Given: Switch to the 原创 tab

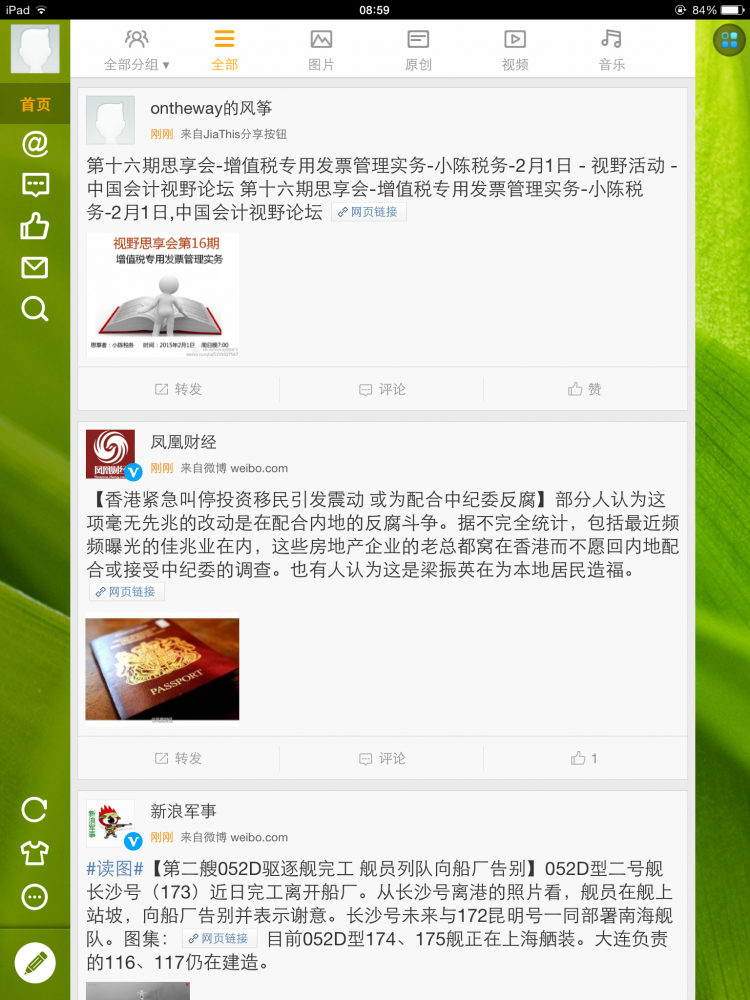Looking at the screenshot, I should point(418,50).
